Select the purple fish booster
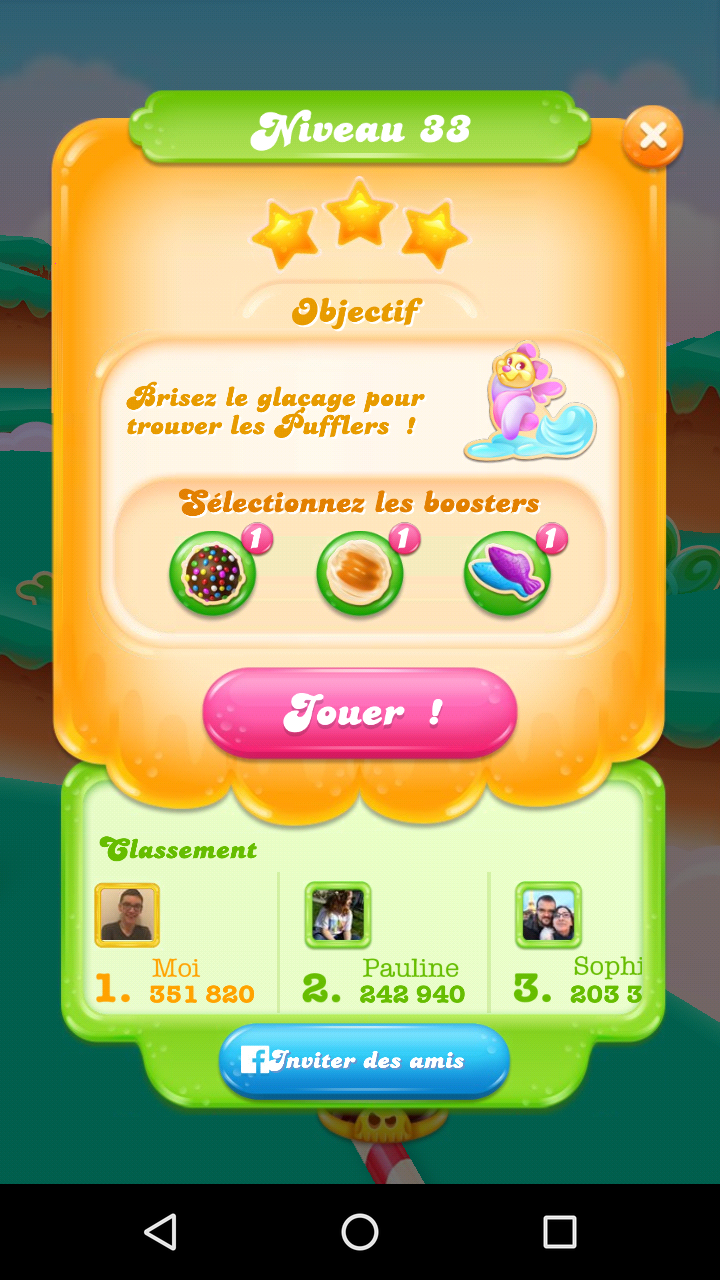The width and height of the screenshot is (720, 1280). coord(507,573)
